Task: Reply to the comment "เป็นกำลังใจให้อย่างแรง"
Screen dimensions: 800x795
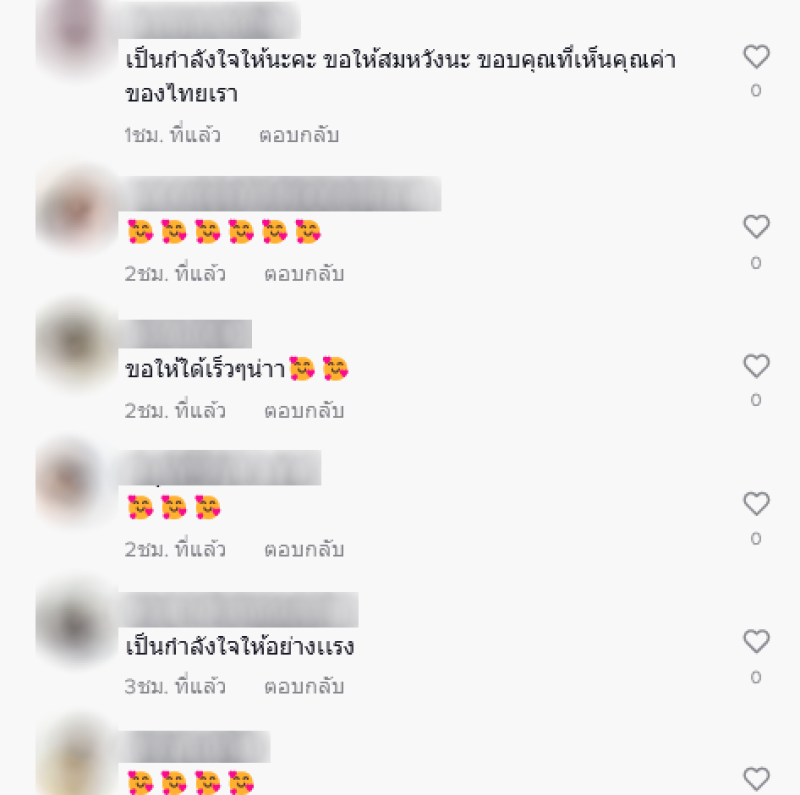Action: click(304, 687)
